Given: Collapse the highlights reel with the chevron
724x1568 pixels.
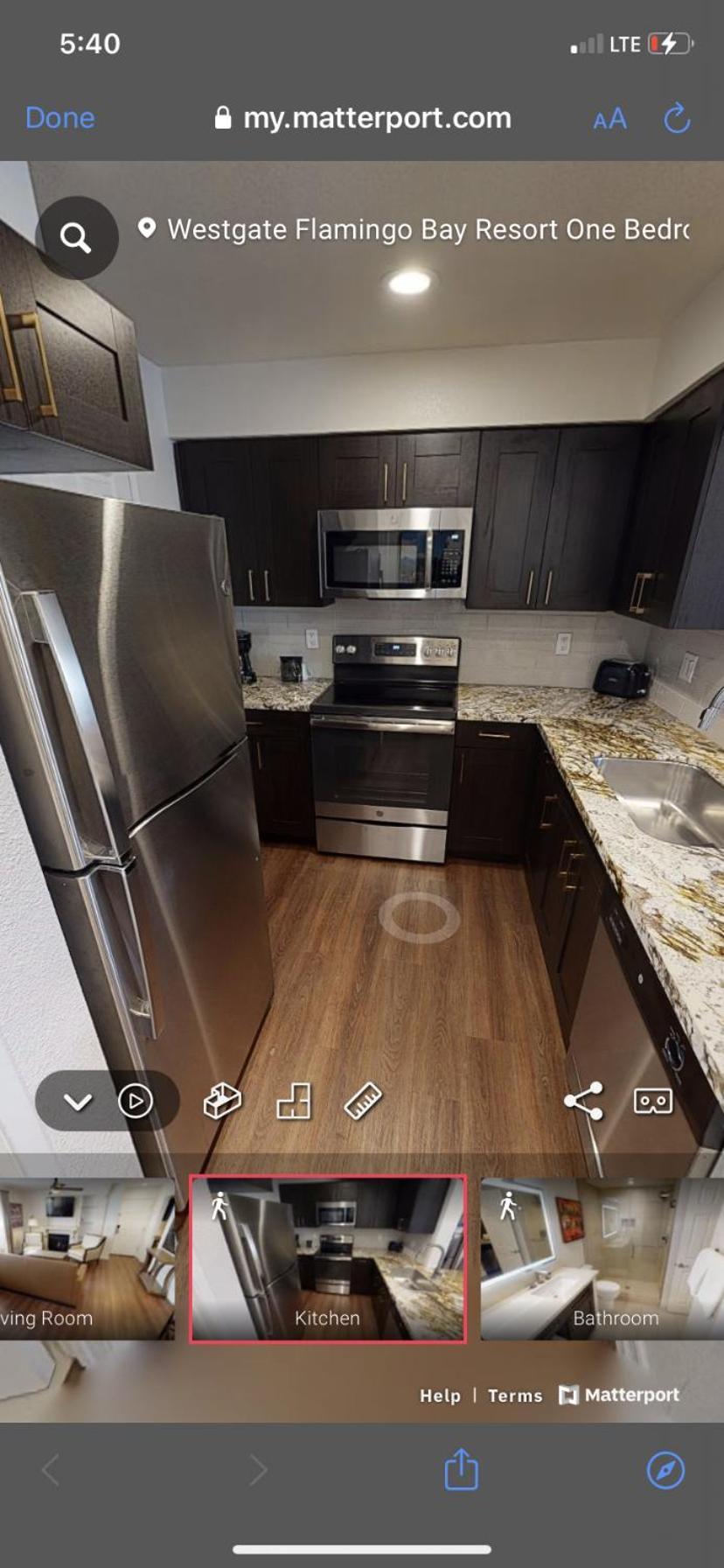Looking at the screenshot, I should pos(78,1101).
